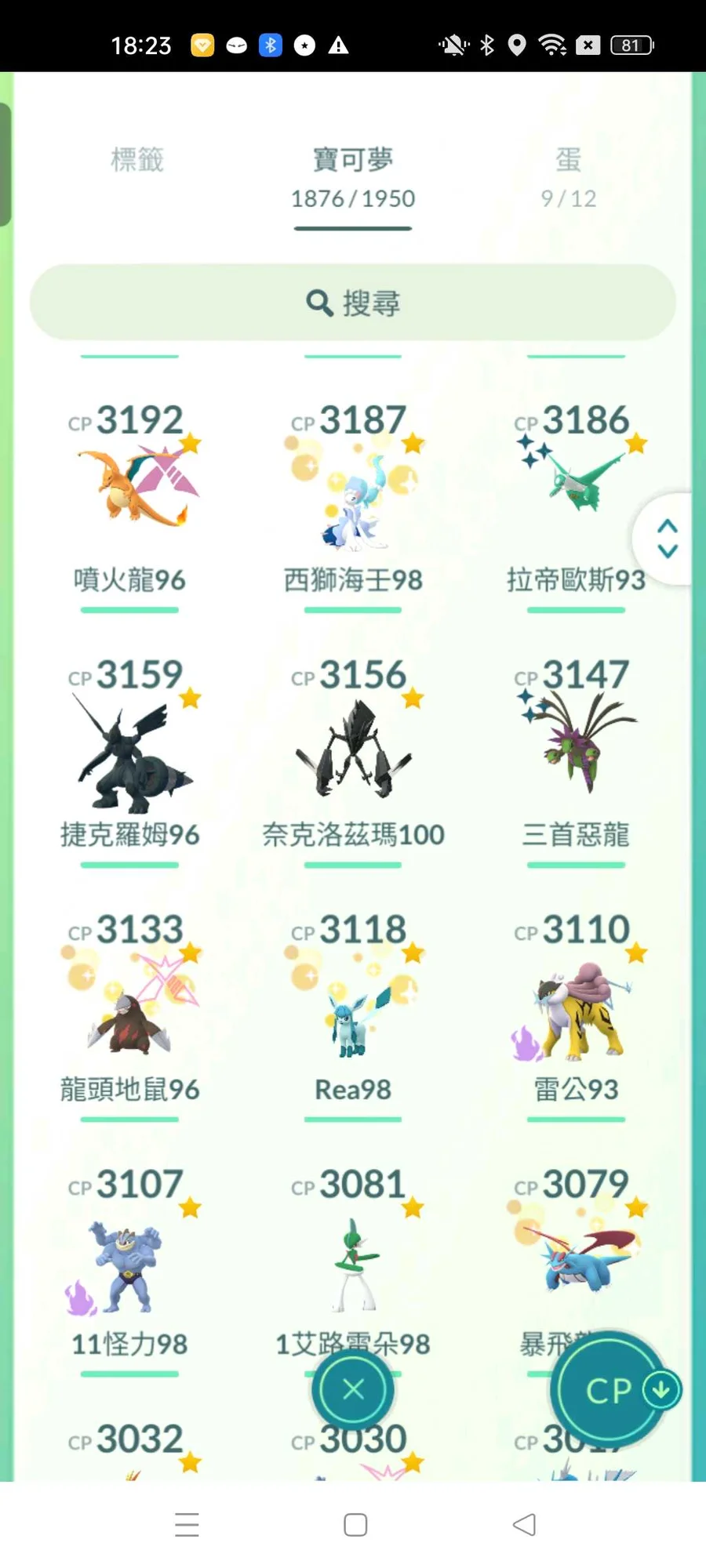This screenshot has width=706, height=1568.
Task: Select 11怪力98 with CP 3107
Action: point(130,1262)
